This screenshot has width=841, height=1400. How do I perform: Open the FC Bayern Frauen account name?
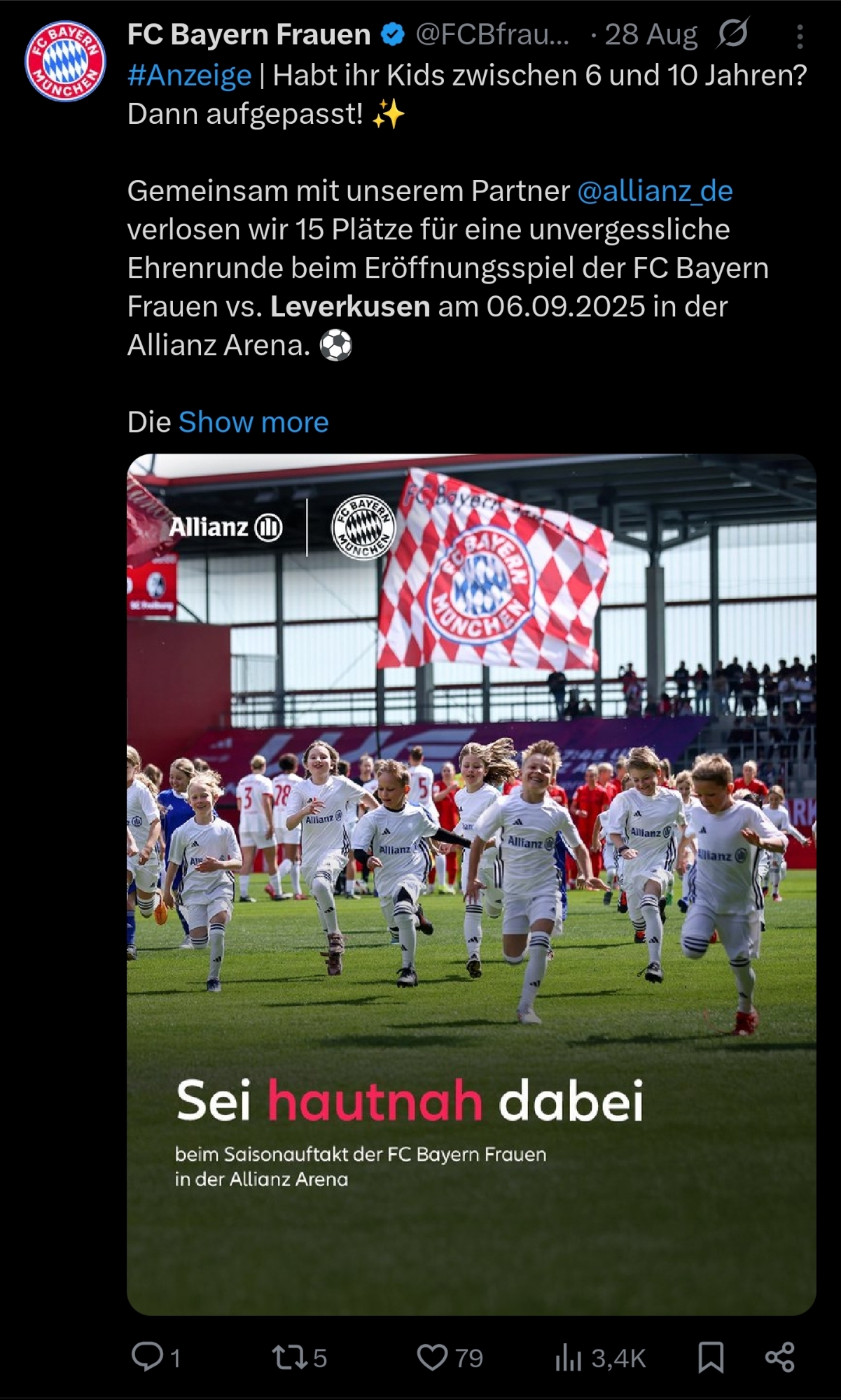[249, 34]
